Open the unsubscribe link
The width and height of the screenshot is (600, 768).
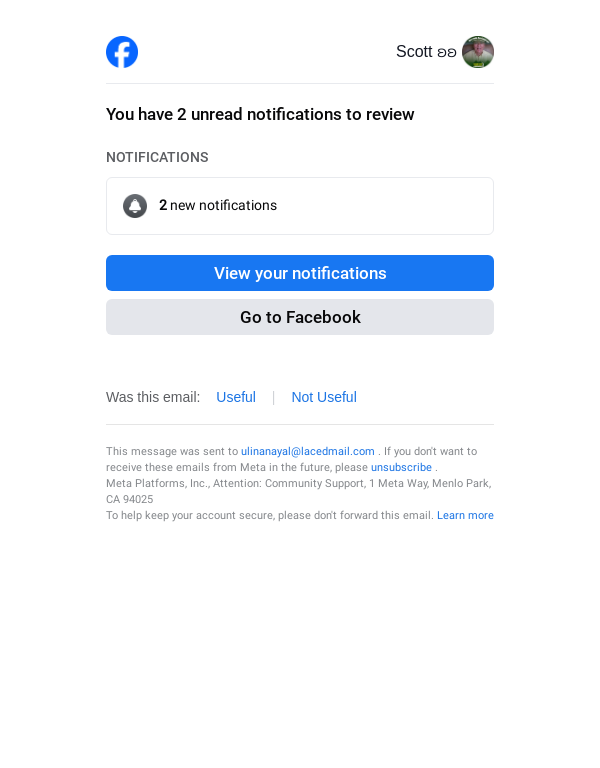tap(401, 467)
